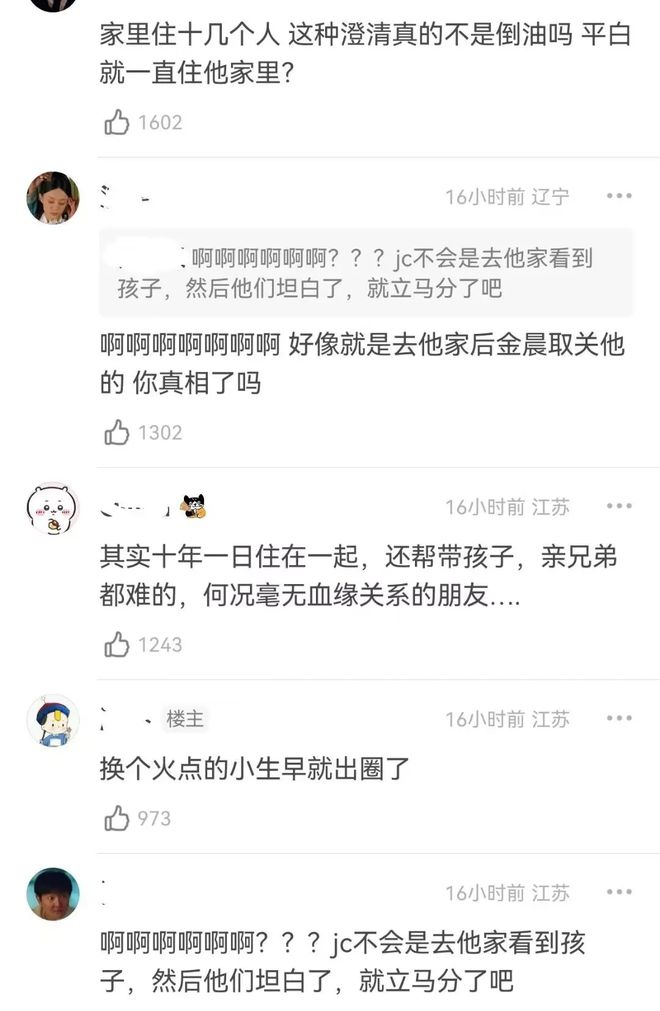Open the avatar of the last 江苏 commenter
This screenshot has width=660, height=1011.
(x=52, y=894)
